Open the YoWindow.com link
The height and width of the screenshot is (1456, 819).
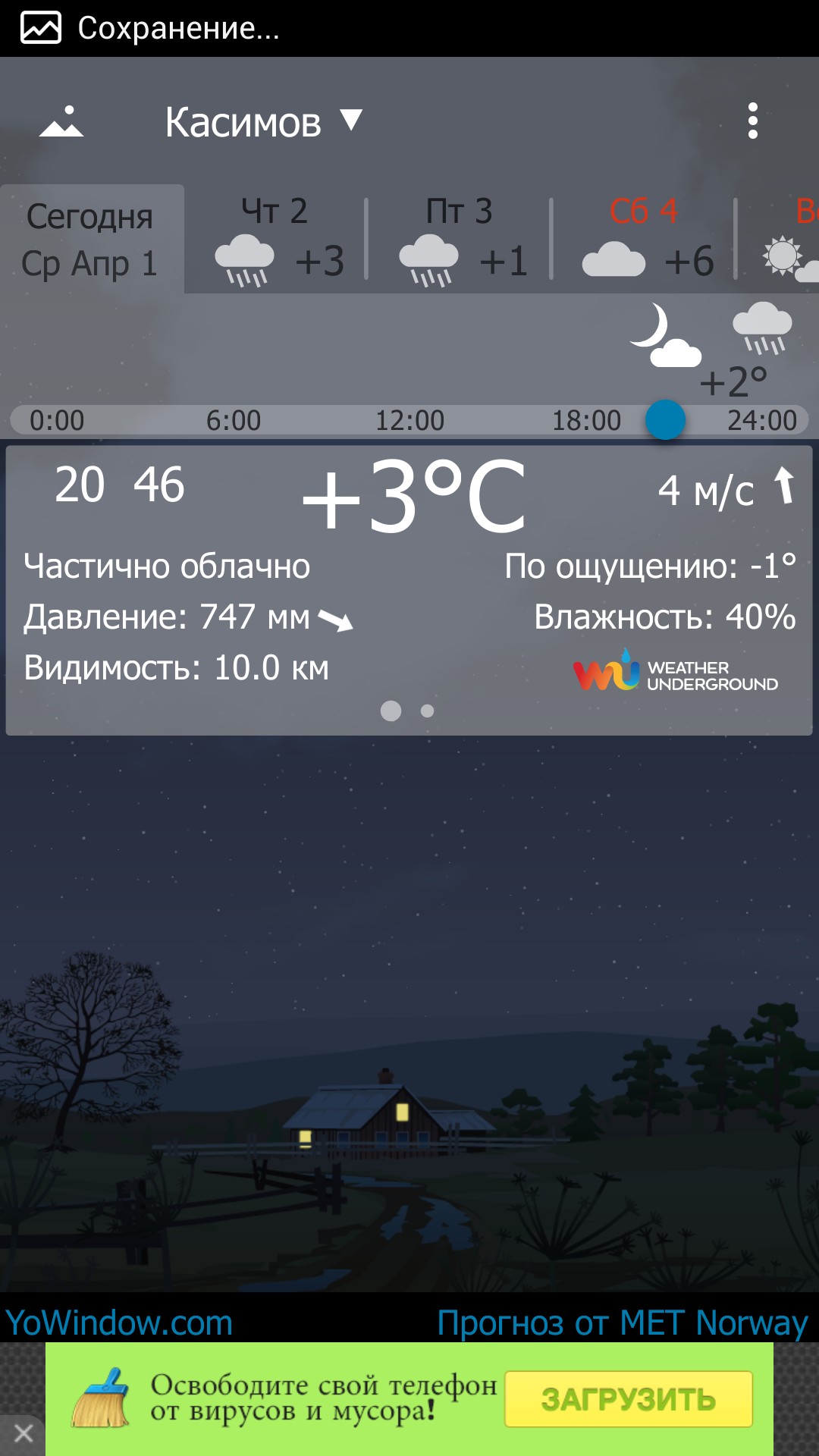(x=119, y=1323)
